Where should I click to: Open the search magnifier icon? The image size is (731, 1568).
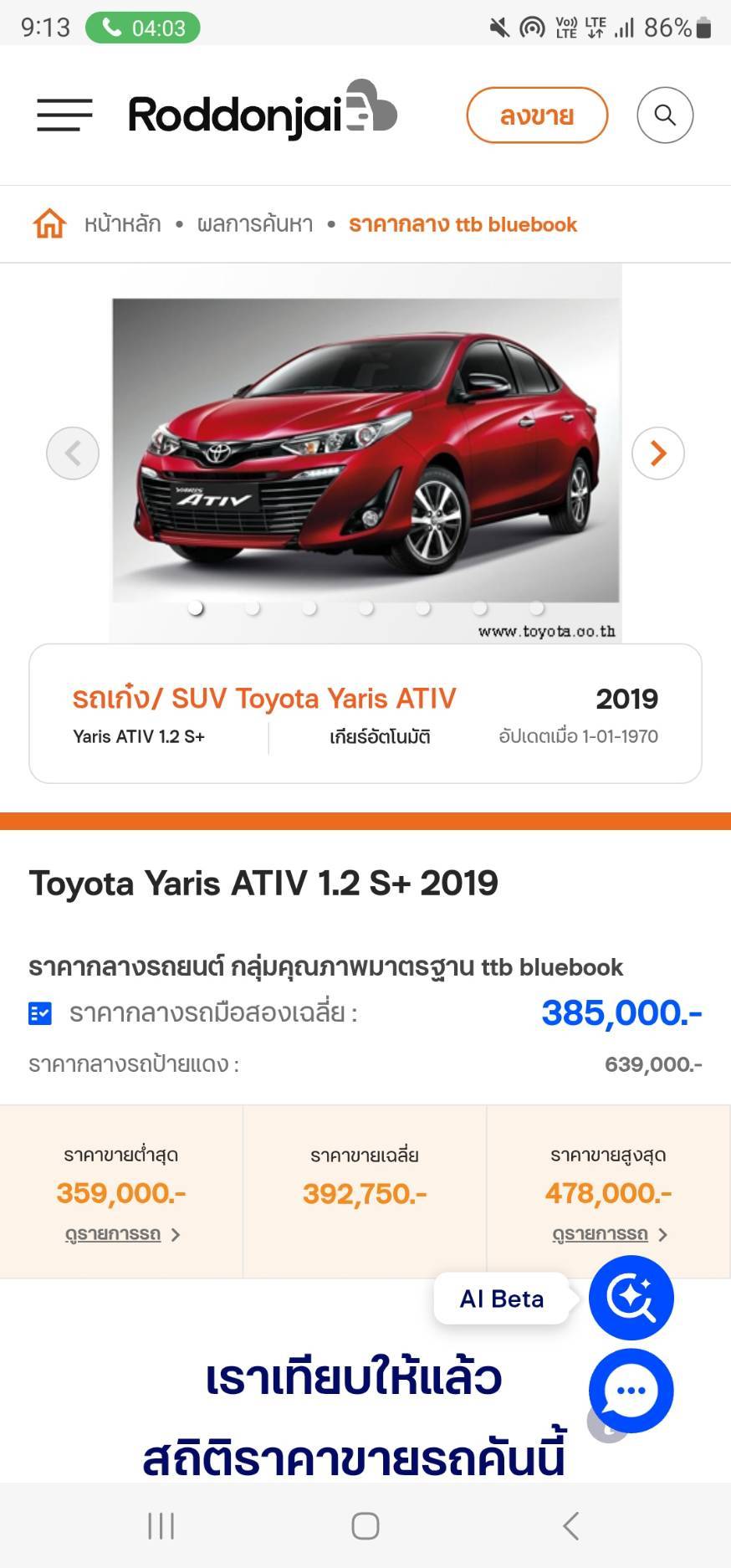(665, 115)
